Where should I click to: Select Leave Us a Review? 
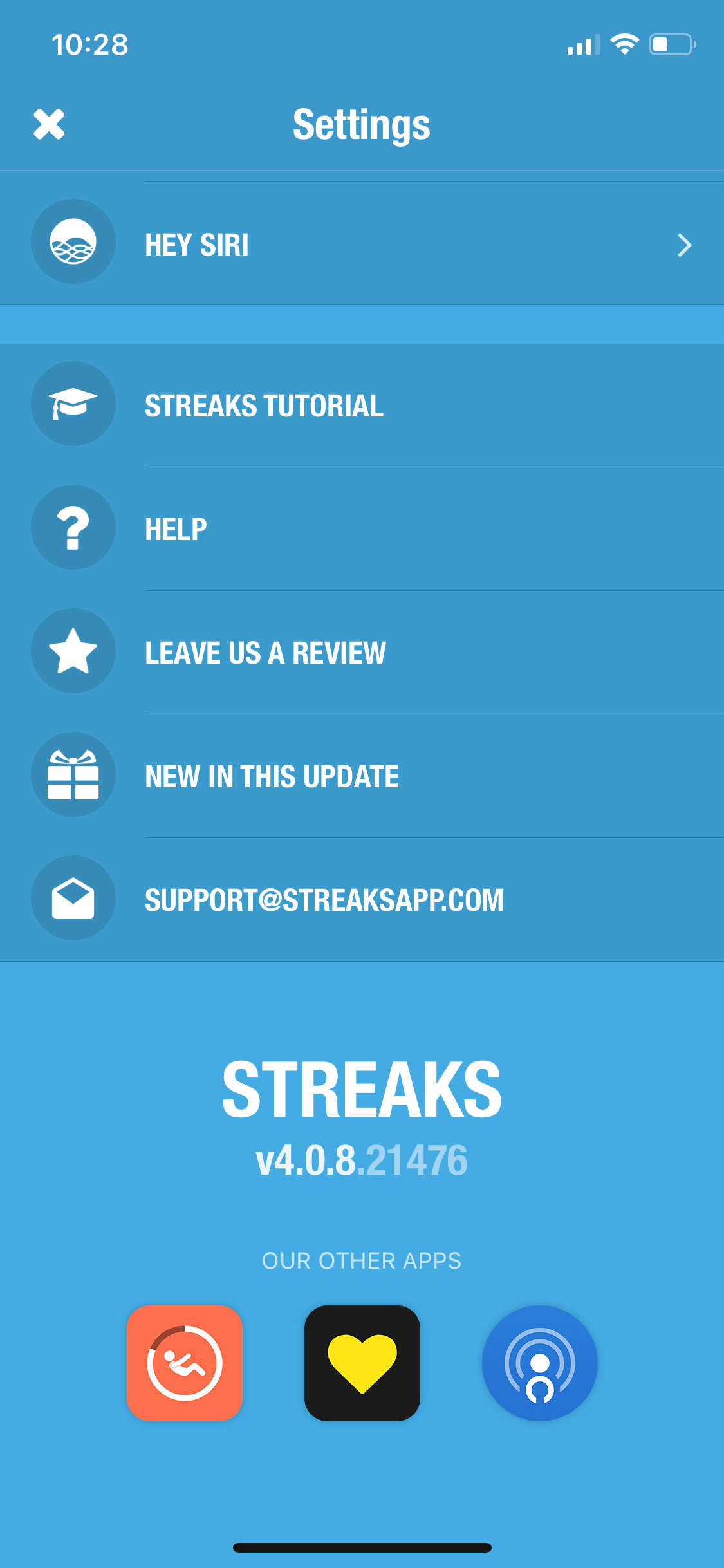(x=362, y=652)
